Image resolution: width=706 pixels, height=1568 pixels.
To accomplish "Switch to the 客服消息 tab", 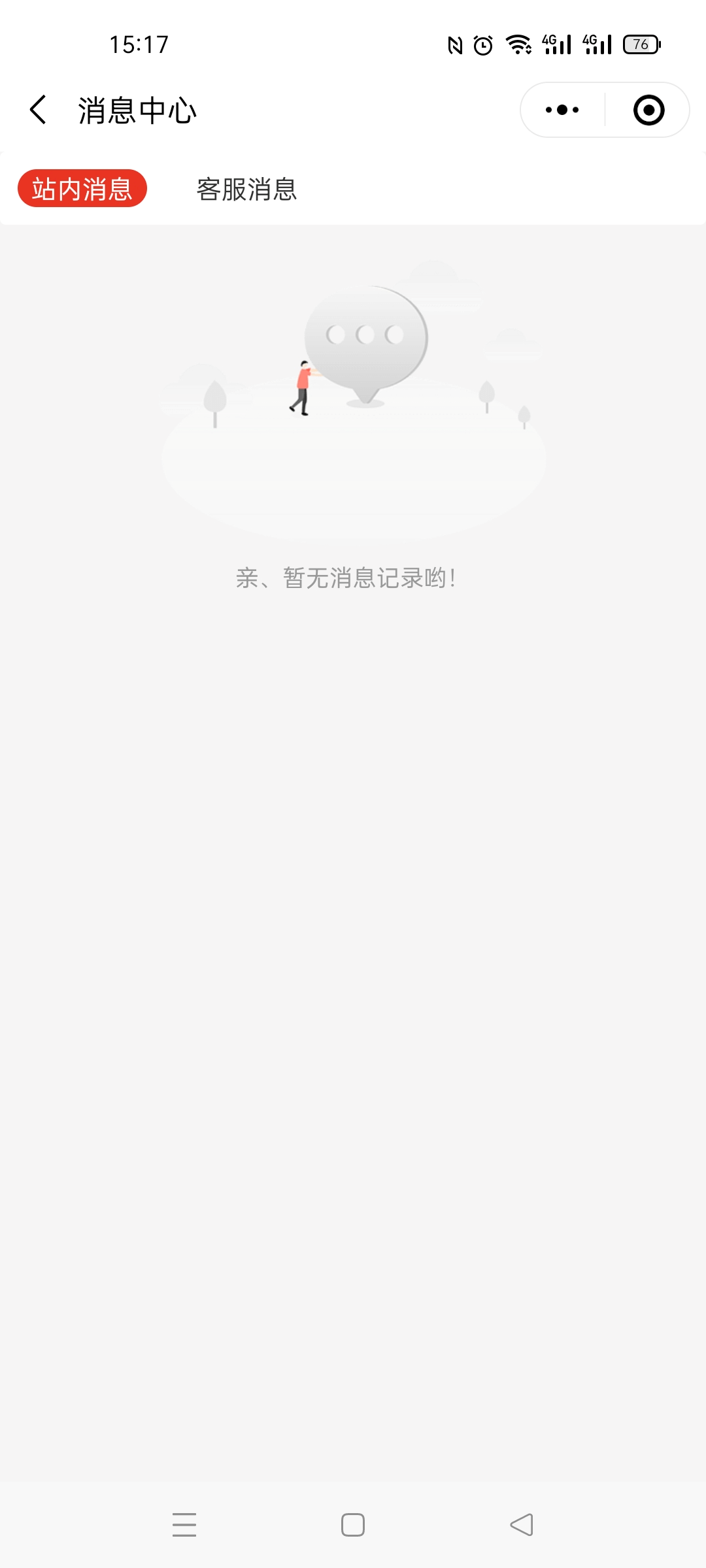I will (x=247, y=189).
